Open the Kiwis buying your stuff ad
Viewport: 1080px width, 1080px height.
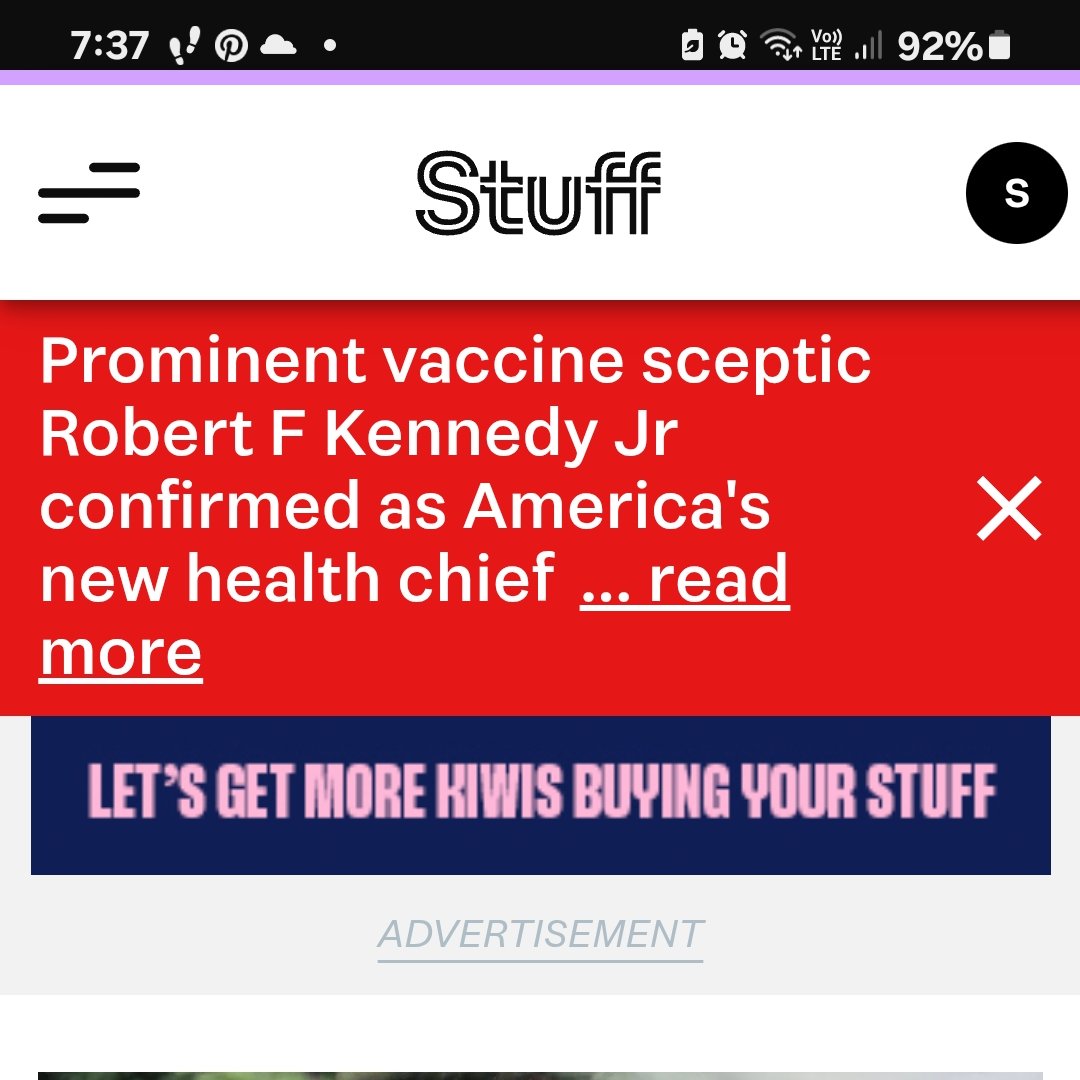540,795
